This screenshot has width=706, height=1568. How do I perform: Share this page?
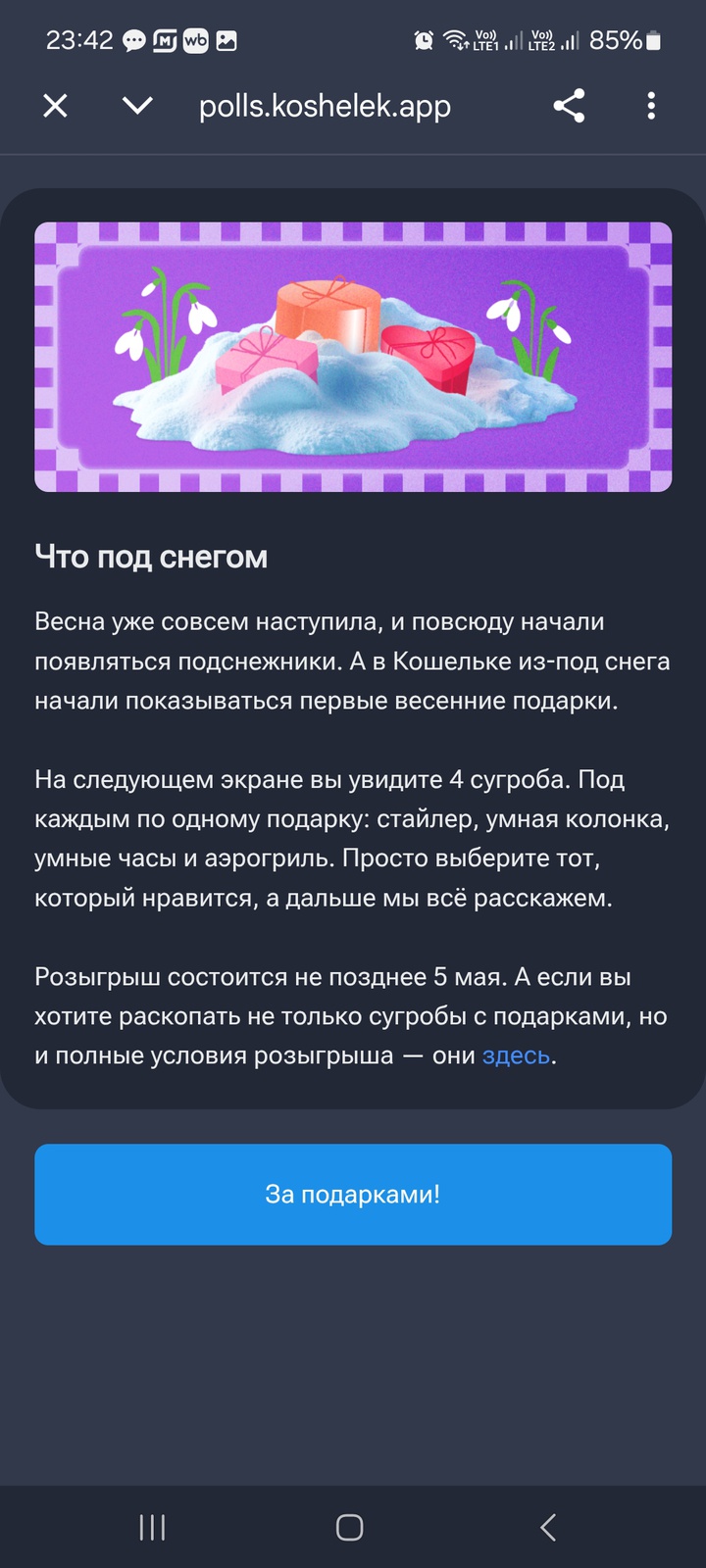[x=569, y=106]
